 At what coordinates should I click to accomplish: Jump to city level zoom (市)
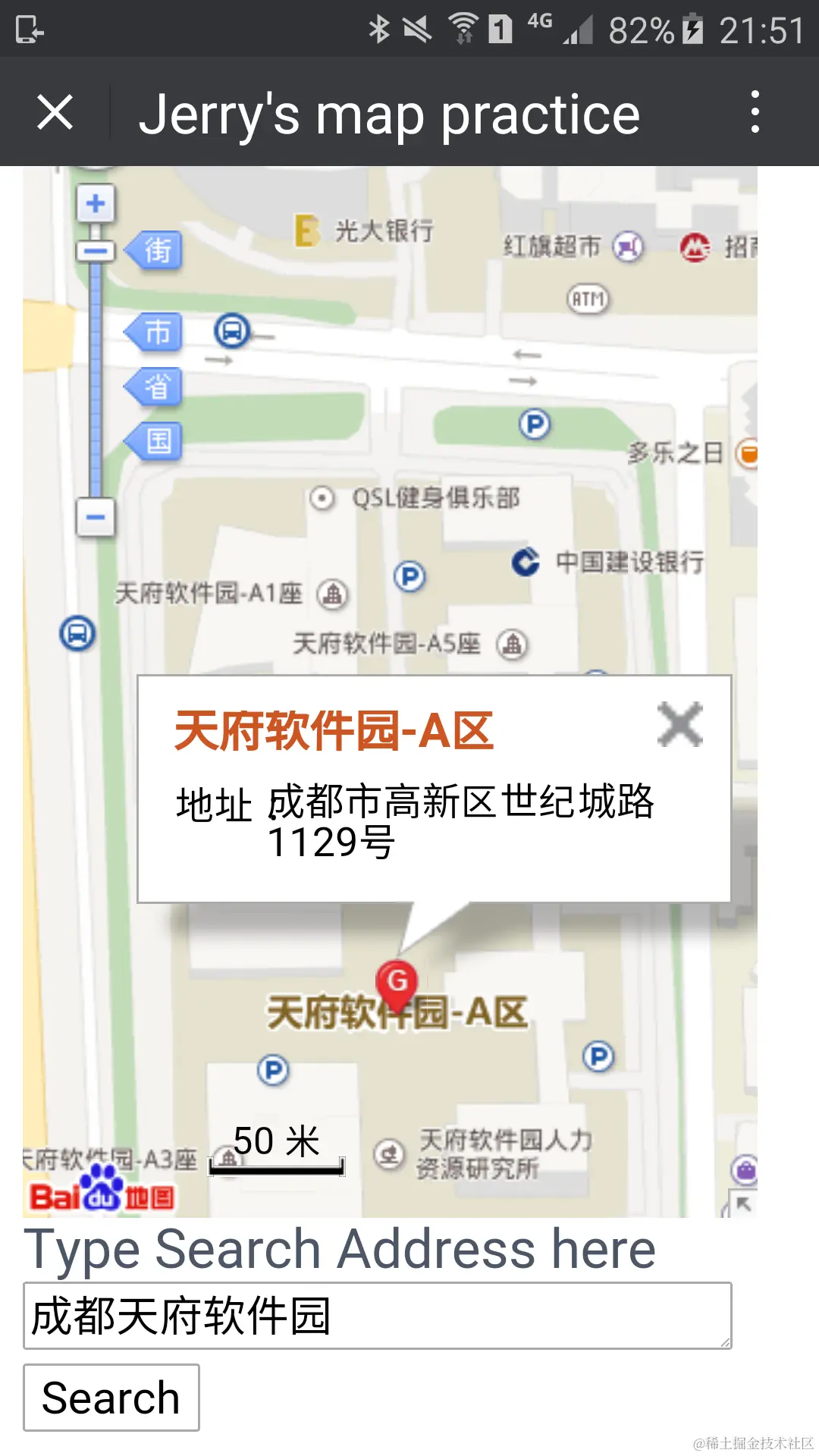coord(155,332)
